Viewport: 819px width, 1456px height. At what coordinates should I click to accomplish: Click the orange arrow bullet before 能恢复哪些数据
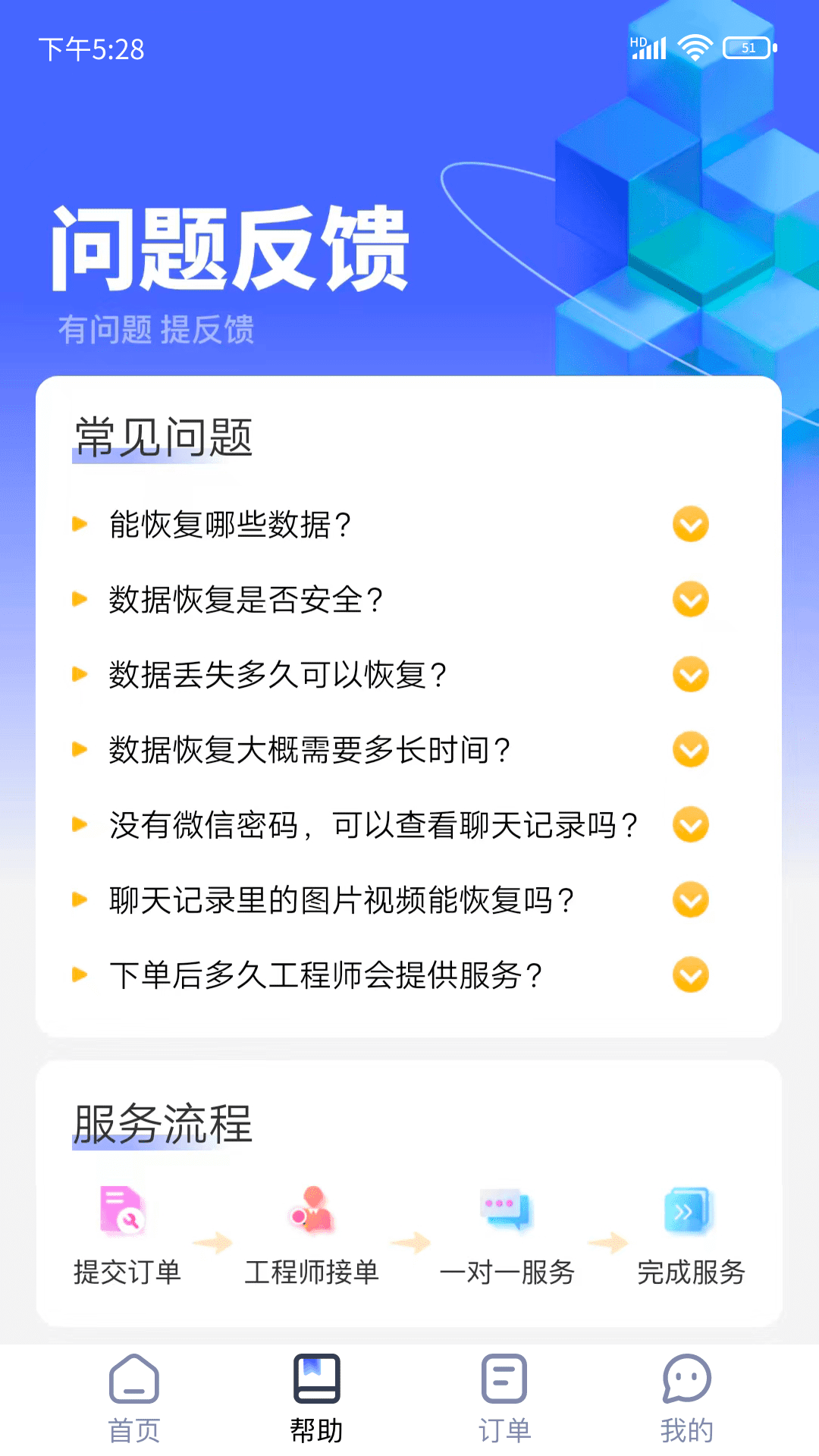point(80,524)
